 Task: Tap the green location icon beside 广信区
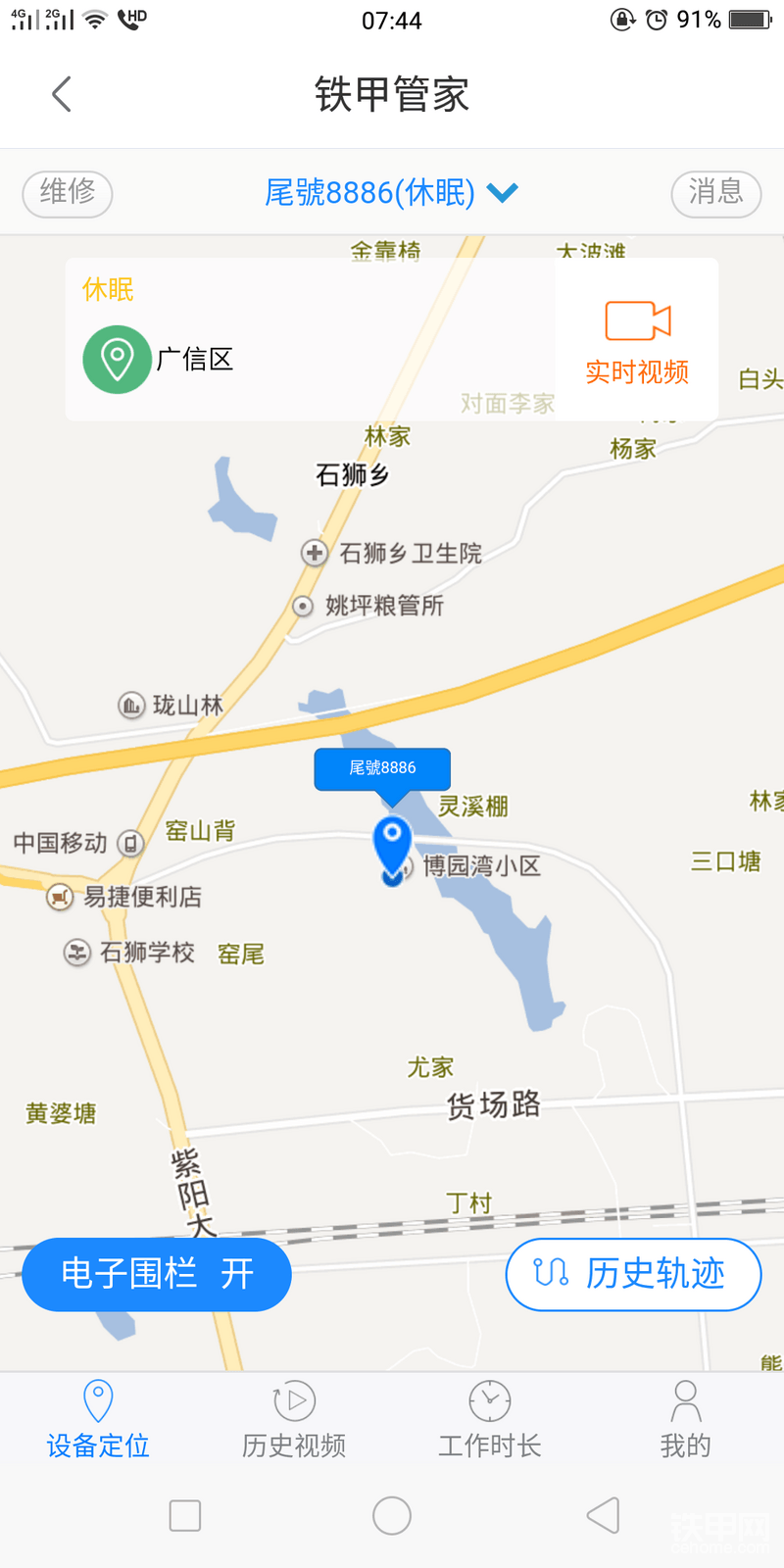point(117,360)
